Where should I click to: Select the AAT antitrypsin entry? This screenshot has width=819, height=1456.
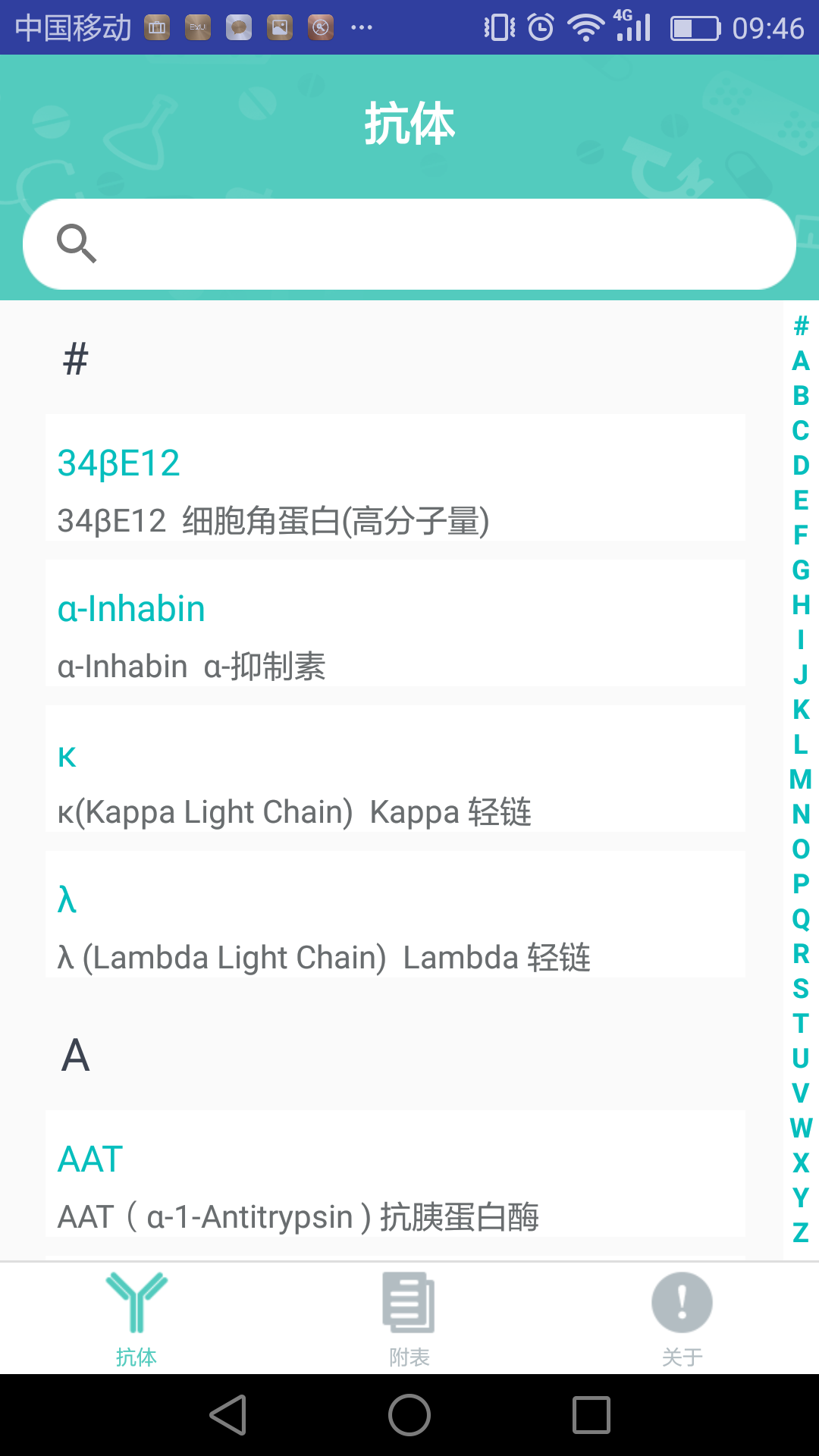click(x=394, y=1174)
